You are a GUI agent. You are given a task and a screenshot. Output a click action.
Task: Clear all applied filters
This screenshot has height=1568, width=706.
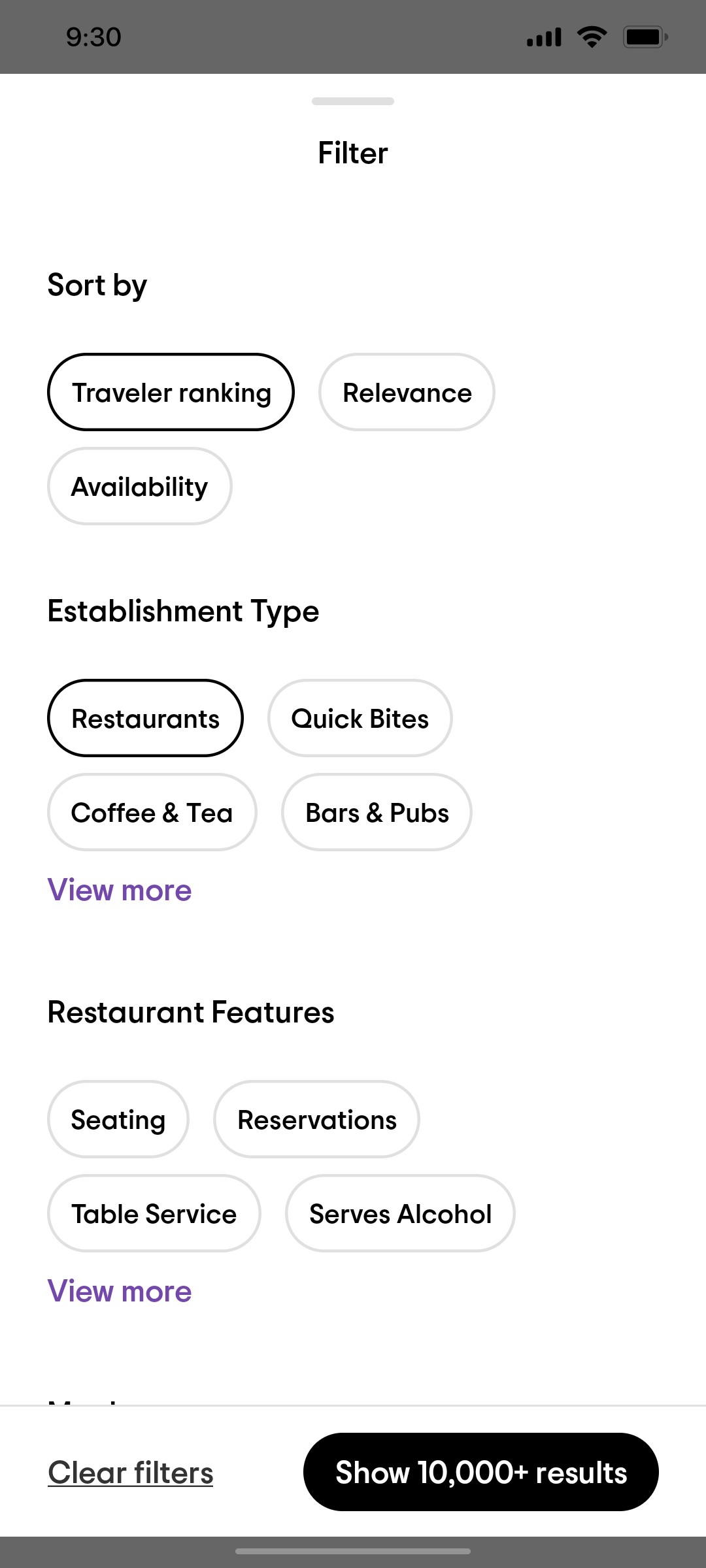129,1472
